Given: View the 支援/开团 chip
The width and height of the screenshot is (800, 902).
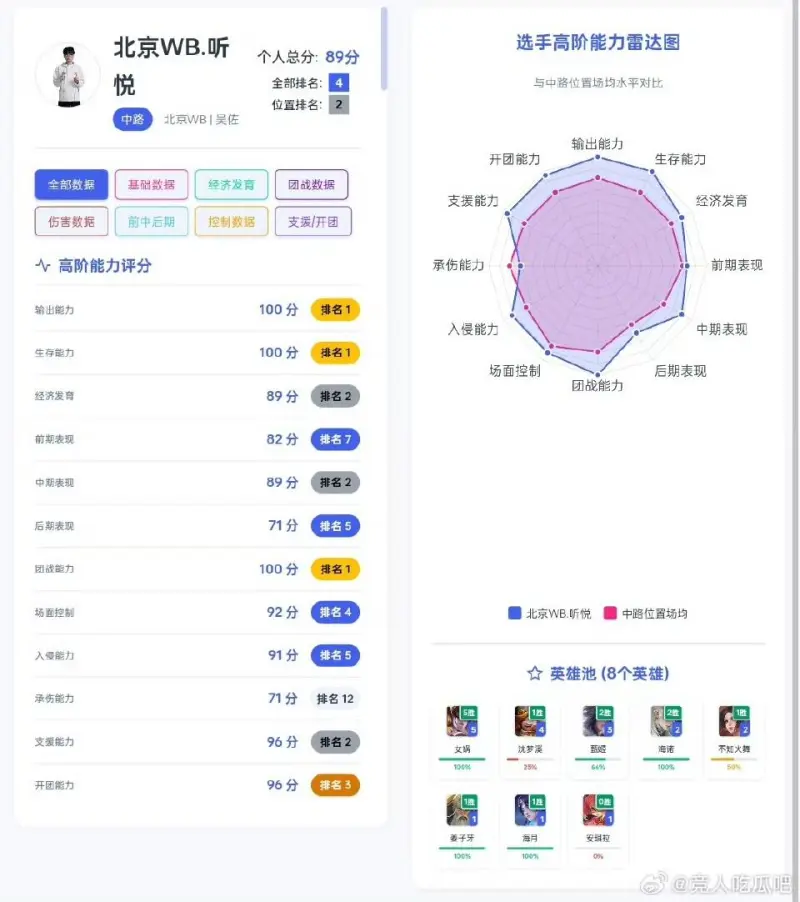Looking at the screenshot, I should click(x=312, y=222).
